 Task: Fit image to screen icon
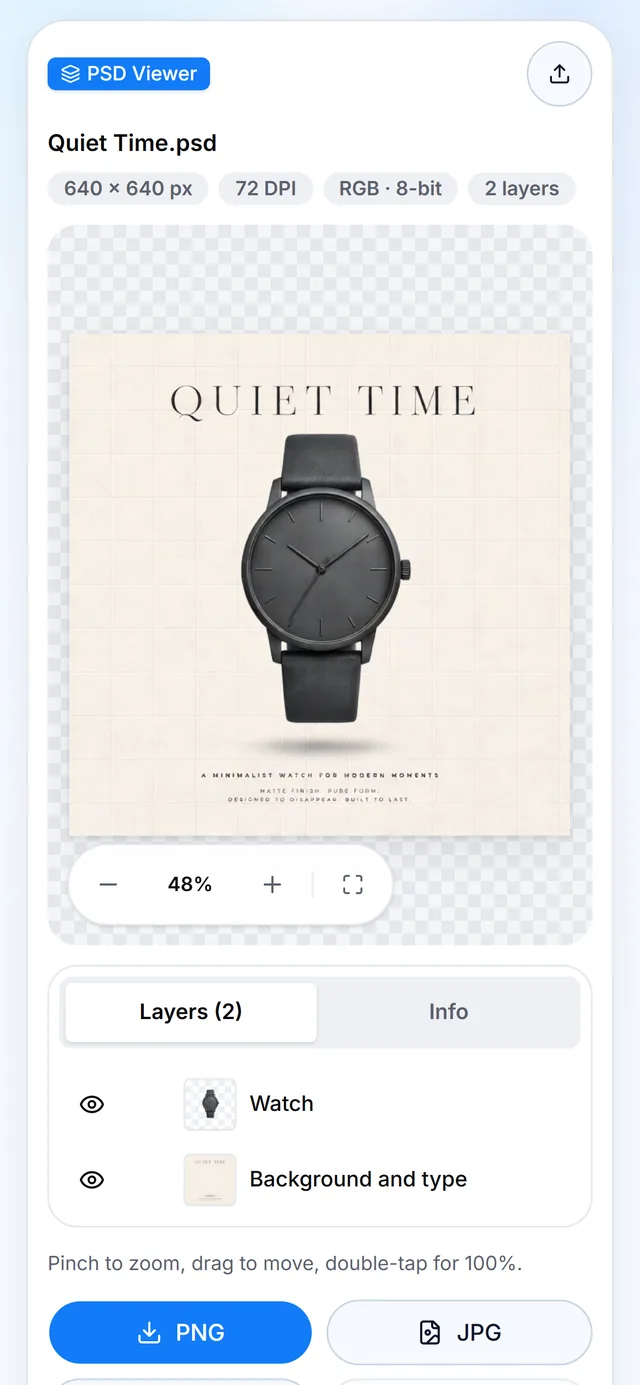(352, 884)
